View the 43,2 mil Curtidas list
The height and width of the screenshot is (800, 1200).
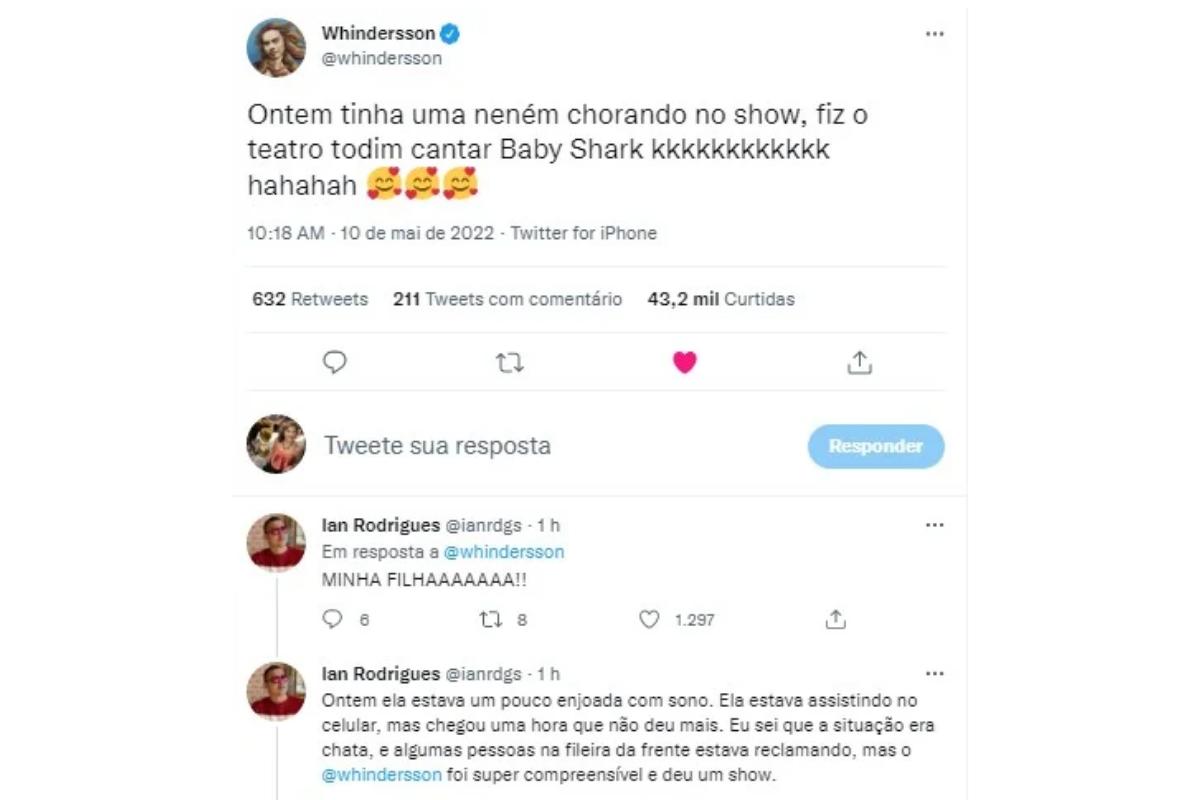(721, 299)
